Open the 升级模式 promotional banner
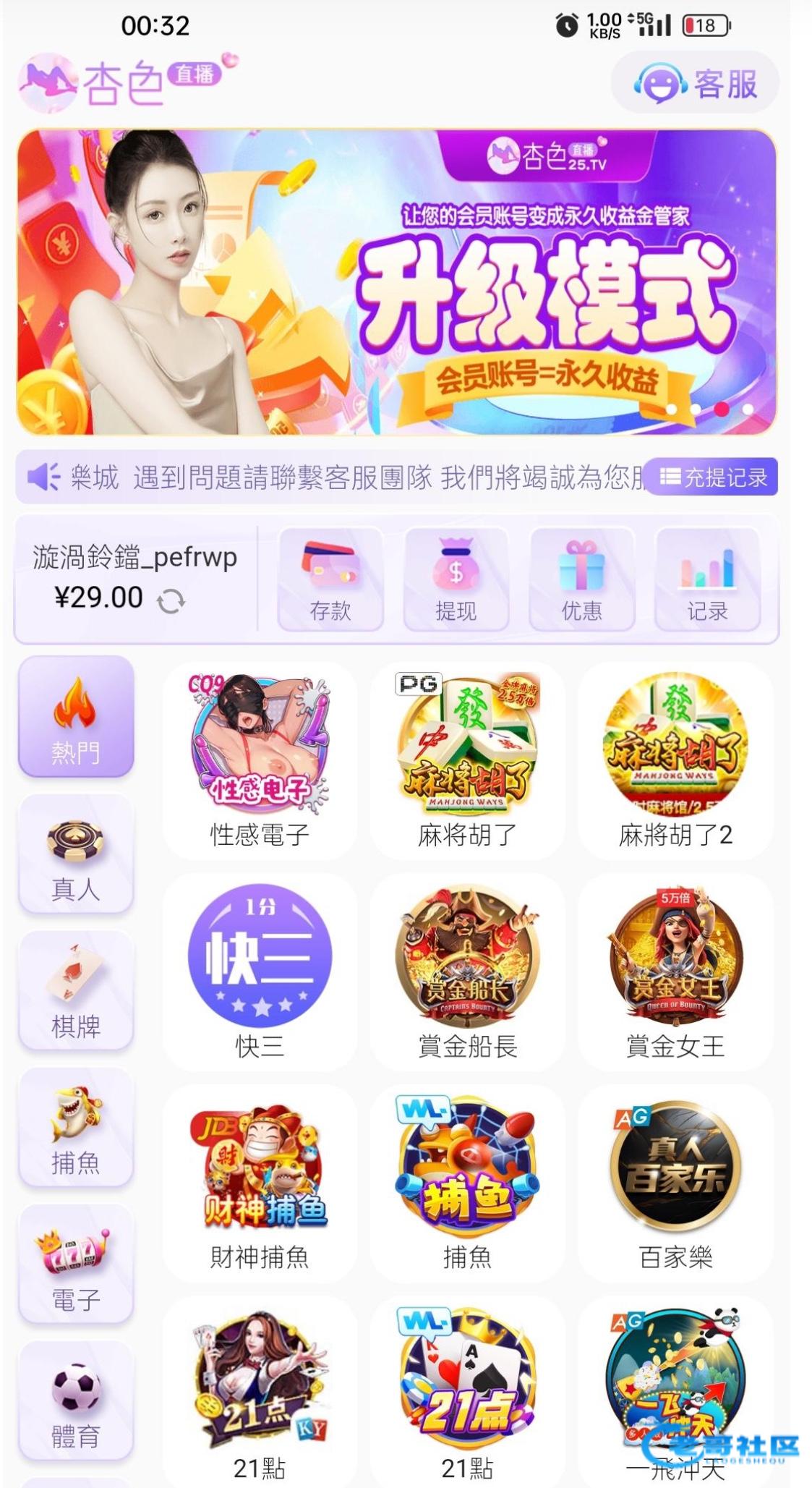This screenshot has height=1488, width=812. point(396,282)
